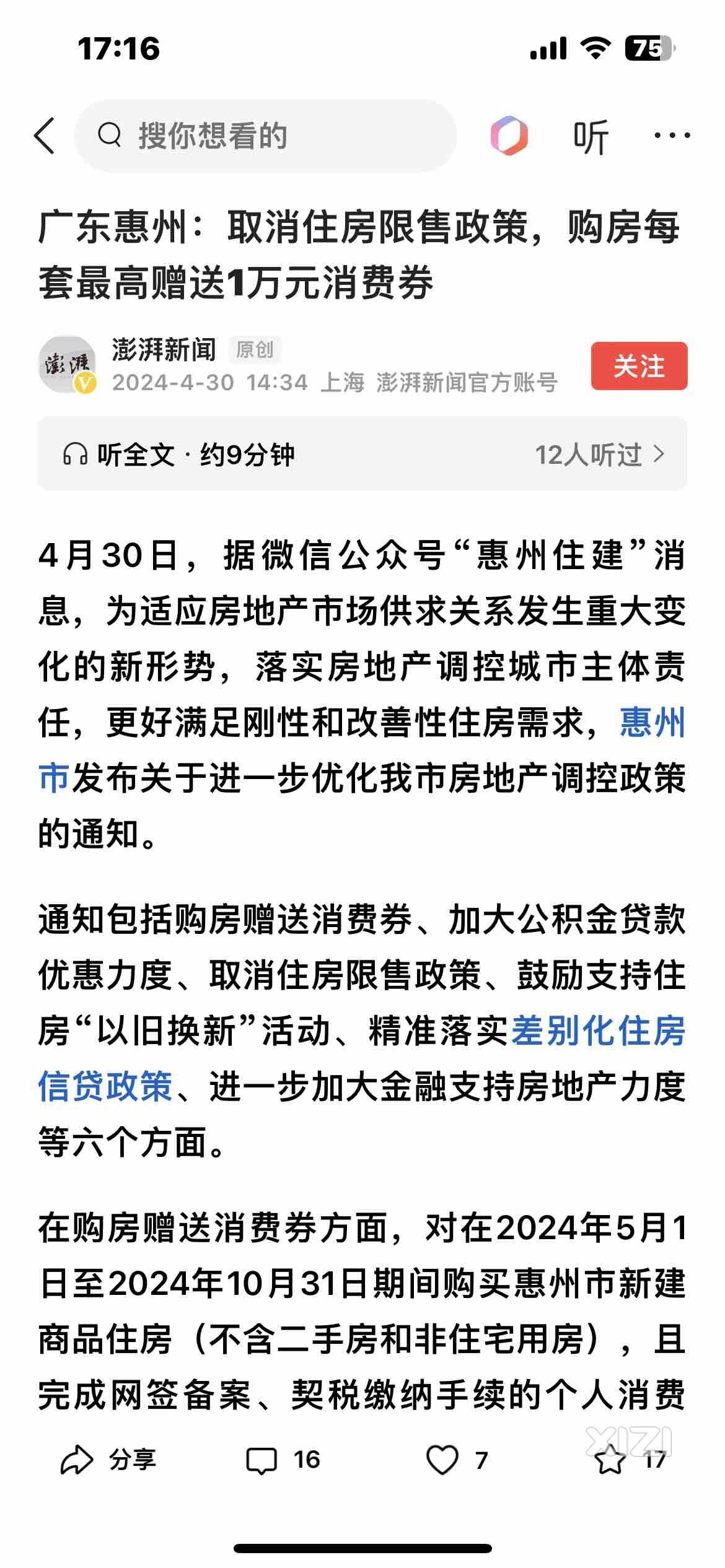Open 澎湃新闻 author avatar
Screen dimensions: 725x1568
pyautogui.click(x=67, y=365)
